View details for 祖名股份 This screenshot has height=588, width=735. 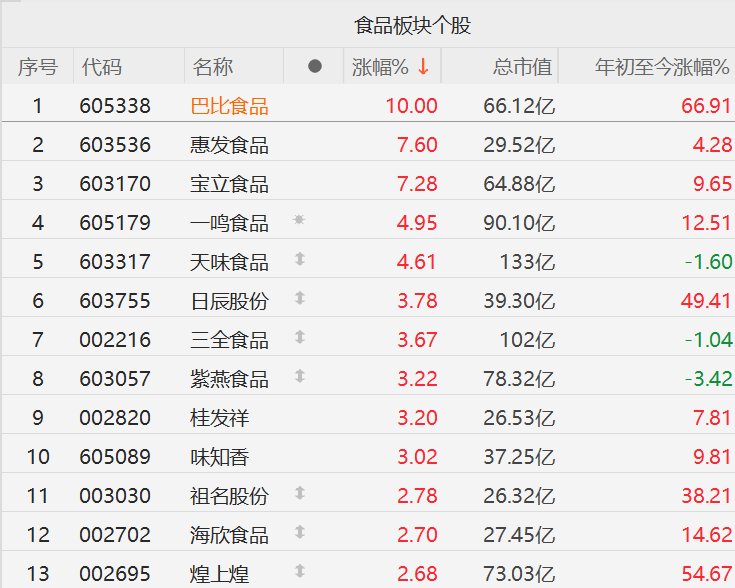pos(229,496)
